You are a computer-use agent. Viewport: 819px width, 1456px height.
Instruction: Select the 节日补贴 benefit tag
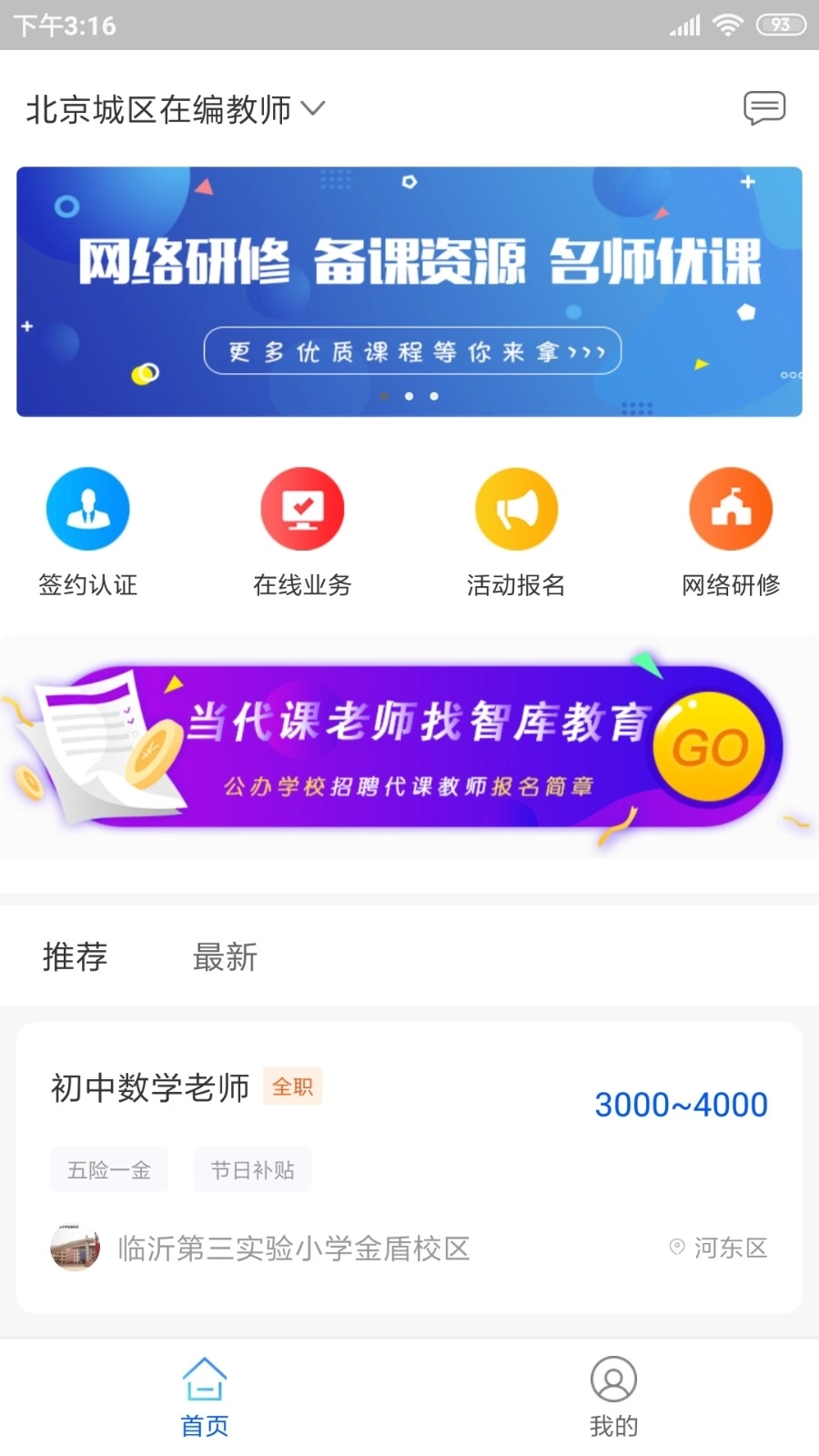pos(252,1168)
